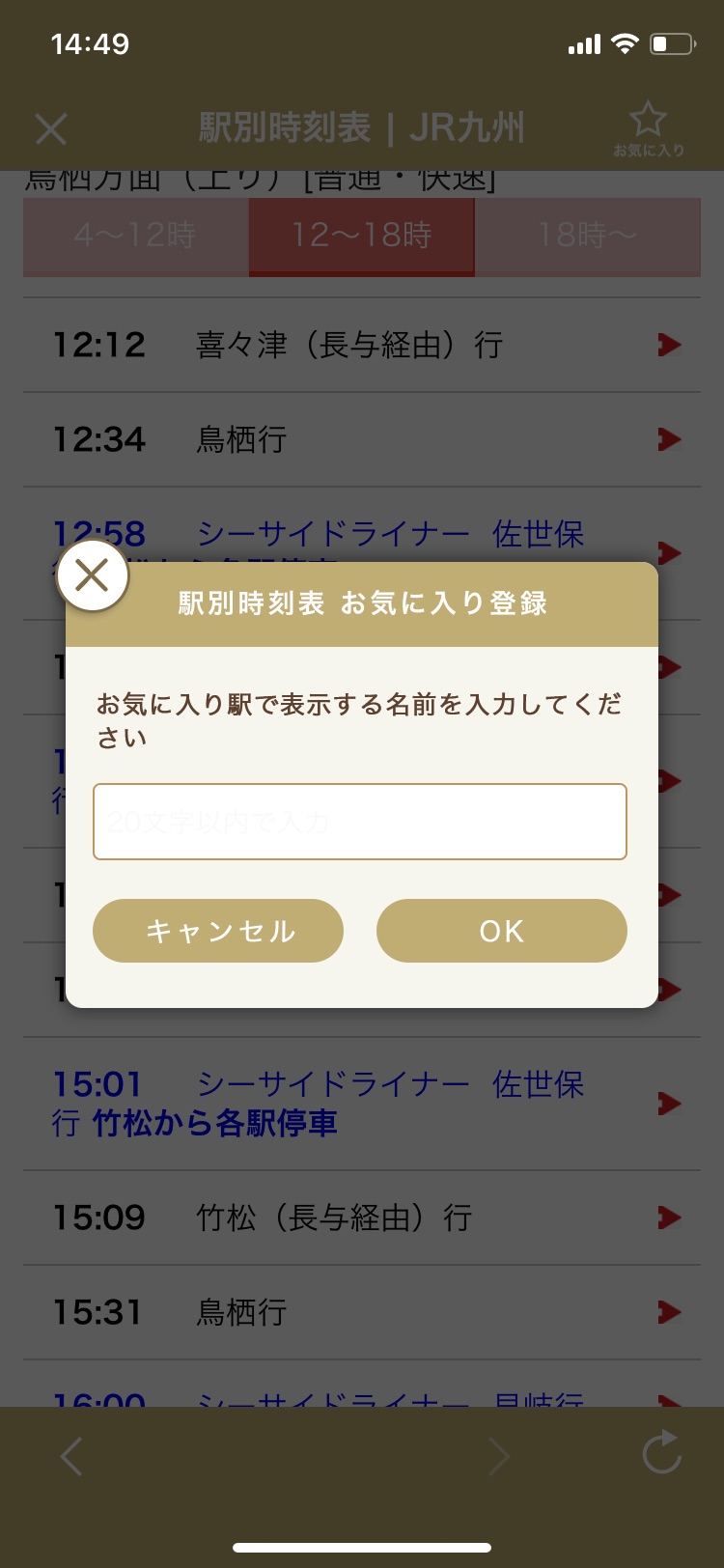The height and width of the screenshot is (1568, 724).
Task: Tap the キャンセル button
Action: (218, 931)
